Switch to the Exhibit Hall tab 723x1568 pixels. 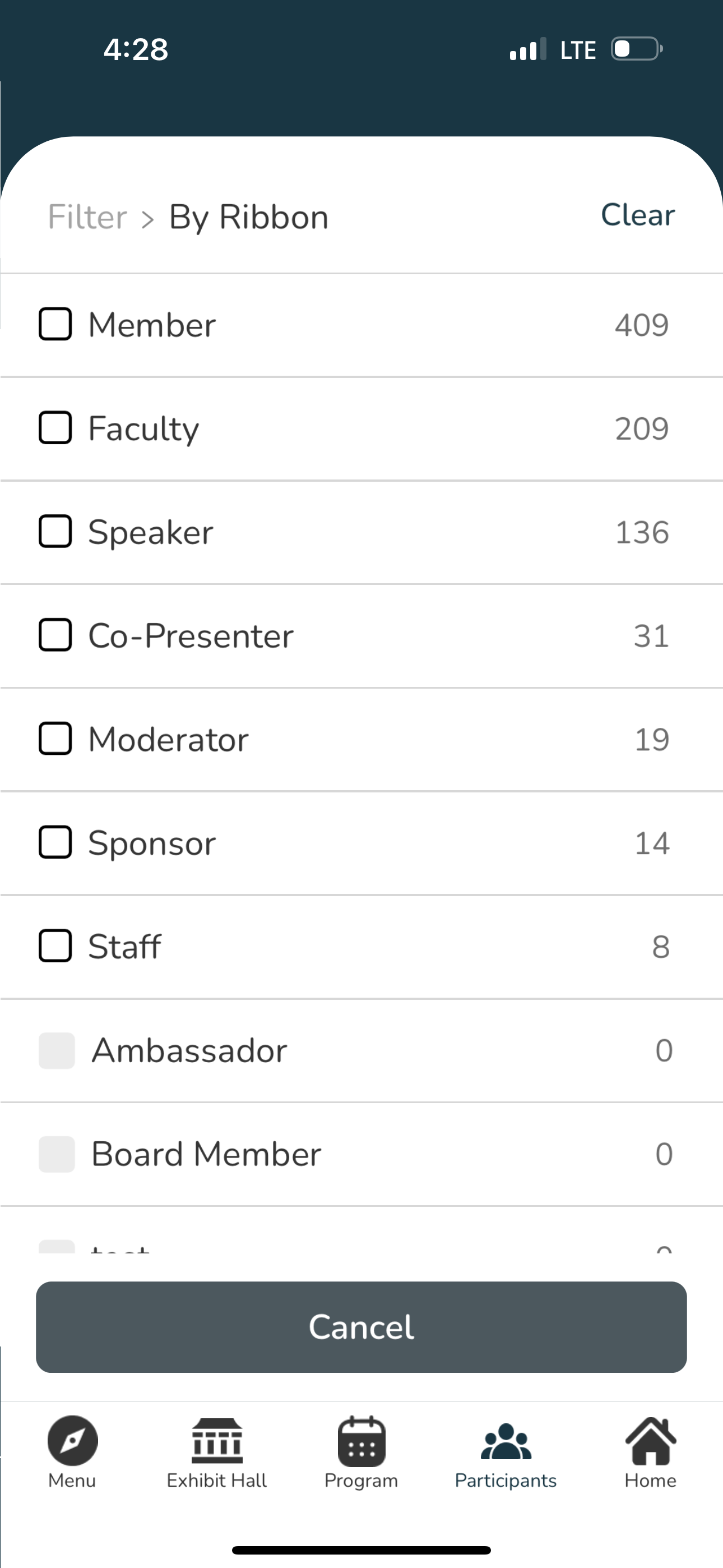217,1452
